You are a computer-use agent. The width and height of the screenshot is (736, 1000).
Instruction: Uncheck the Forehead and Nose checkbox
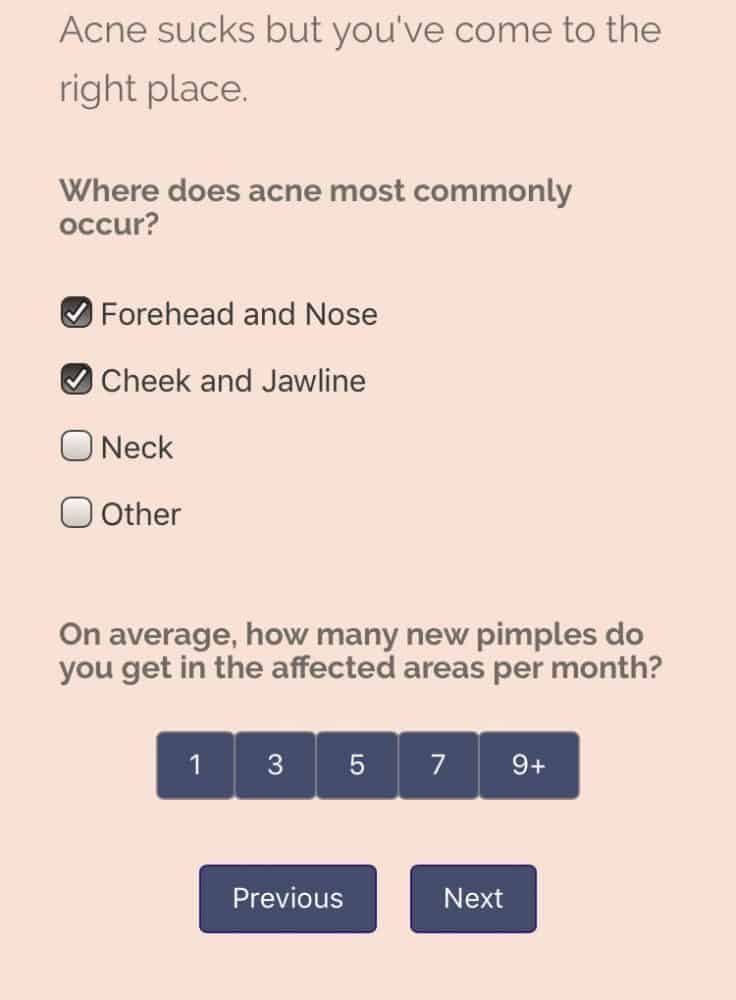tap(77, 314)
